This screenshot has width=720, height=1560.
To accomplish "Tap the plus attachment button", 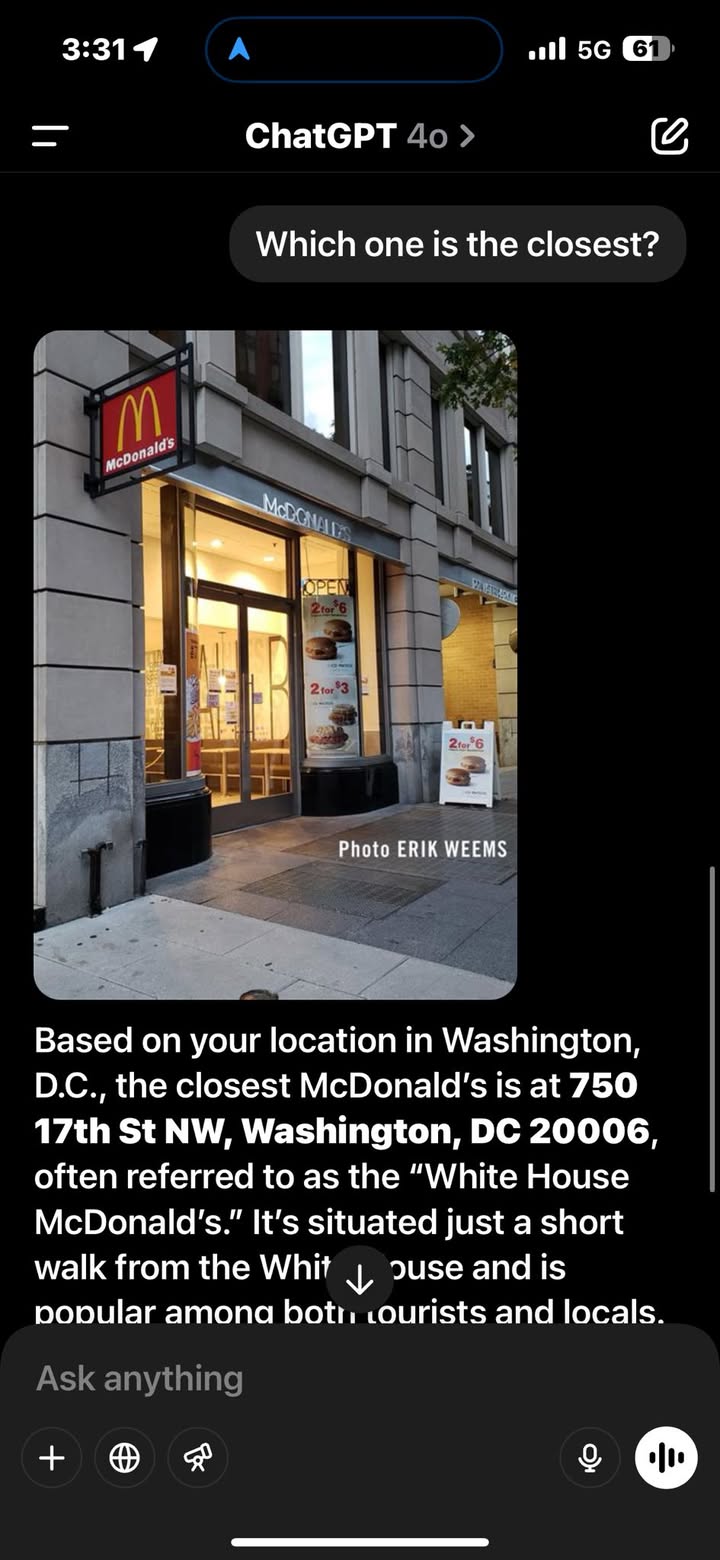I will [52, 1458].
